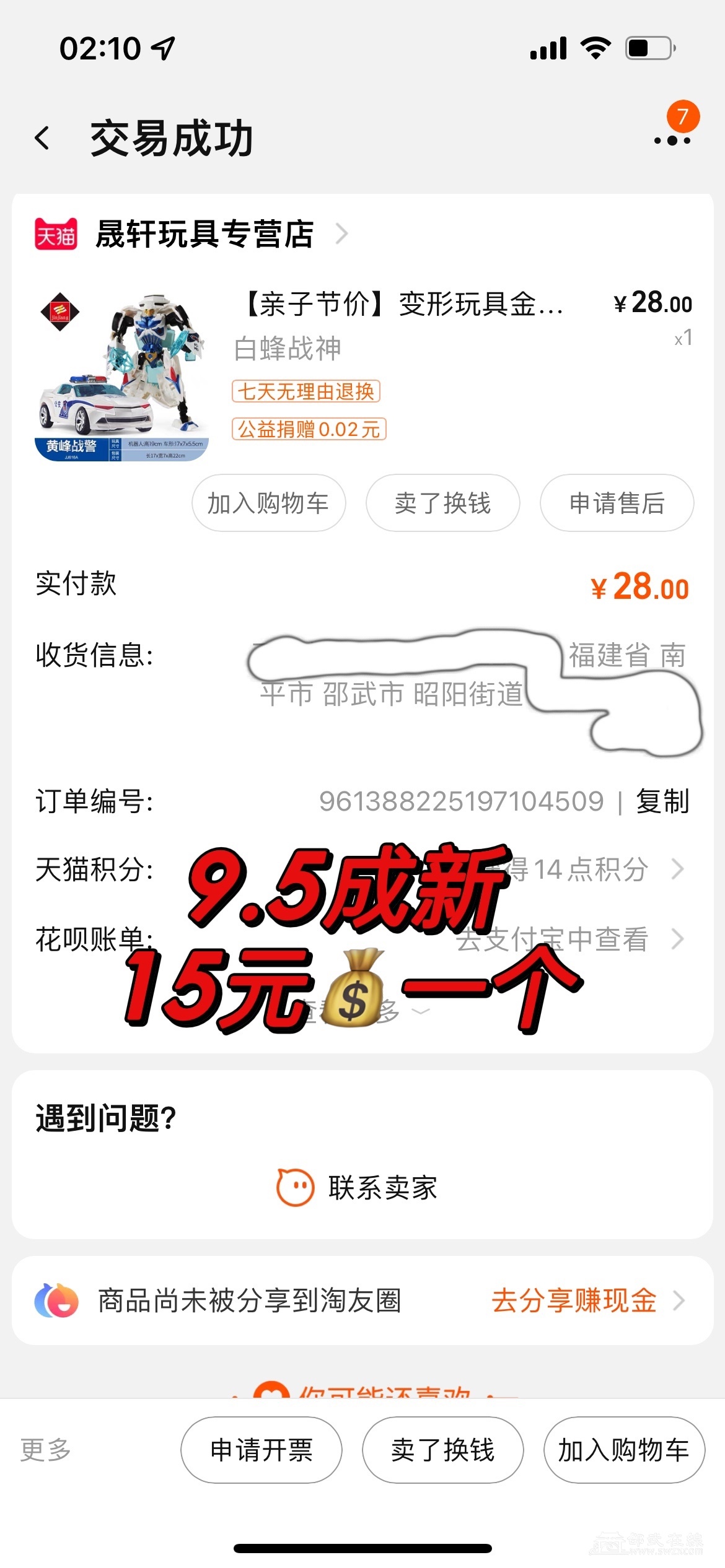725x1568 pixels.
Task: Tap 卖了换钱 in the bottom bar
Action: (442, 1450)
